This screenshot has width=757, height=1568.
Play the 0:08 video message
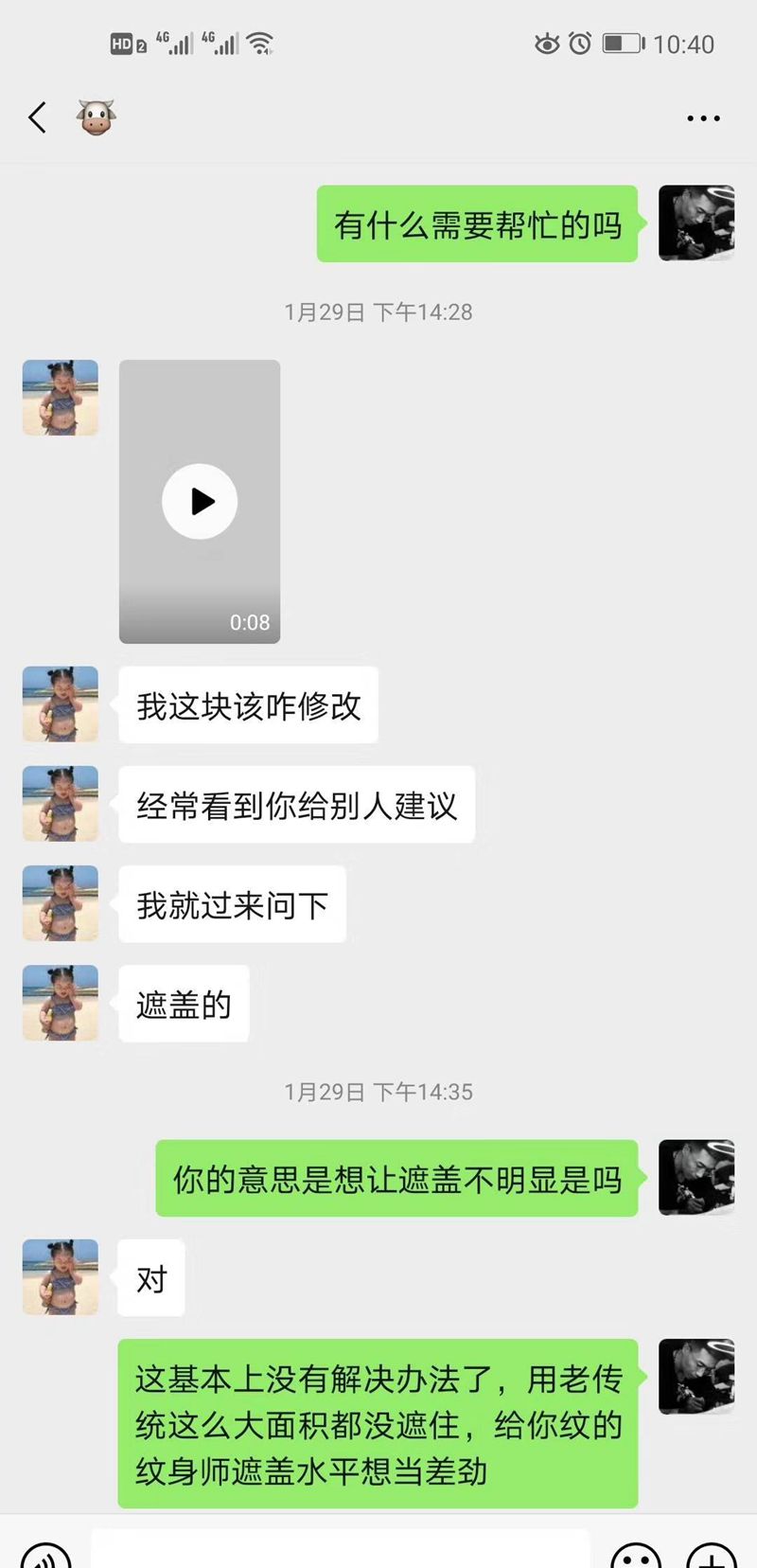coord(200,502)
